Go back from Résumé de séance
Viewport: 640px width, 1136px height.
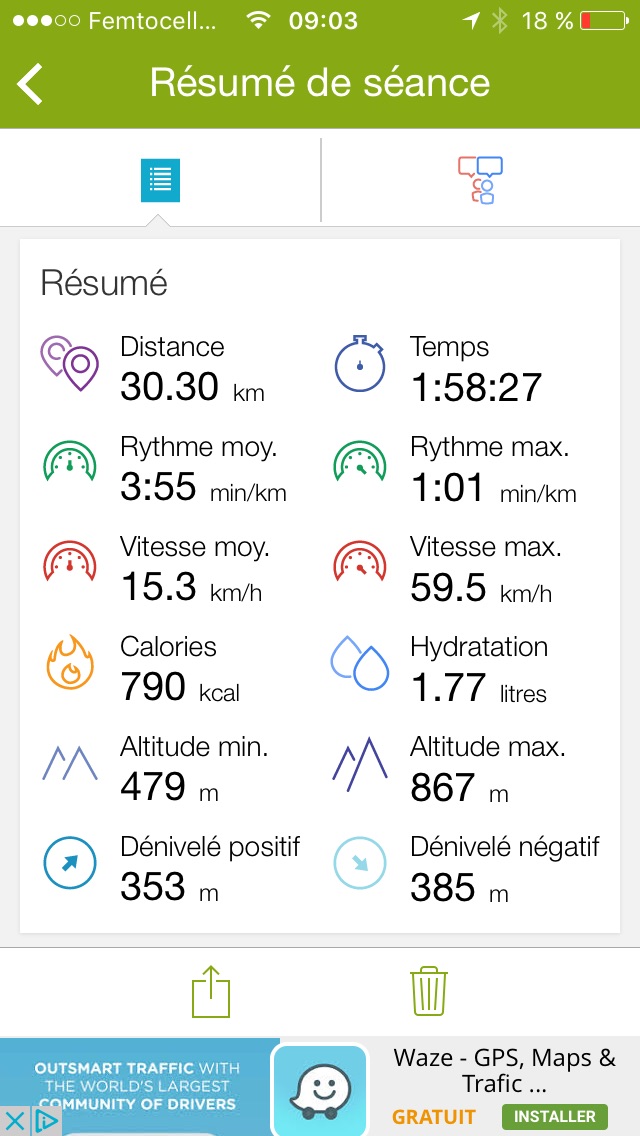[31, 84]
